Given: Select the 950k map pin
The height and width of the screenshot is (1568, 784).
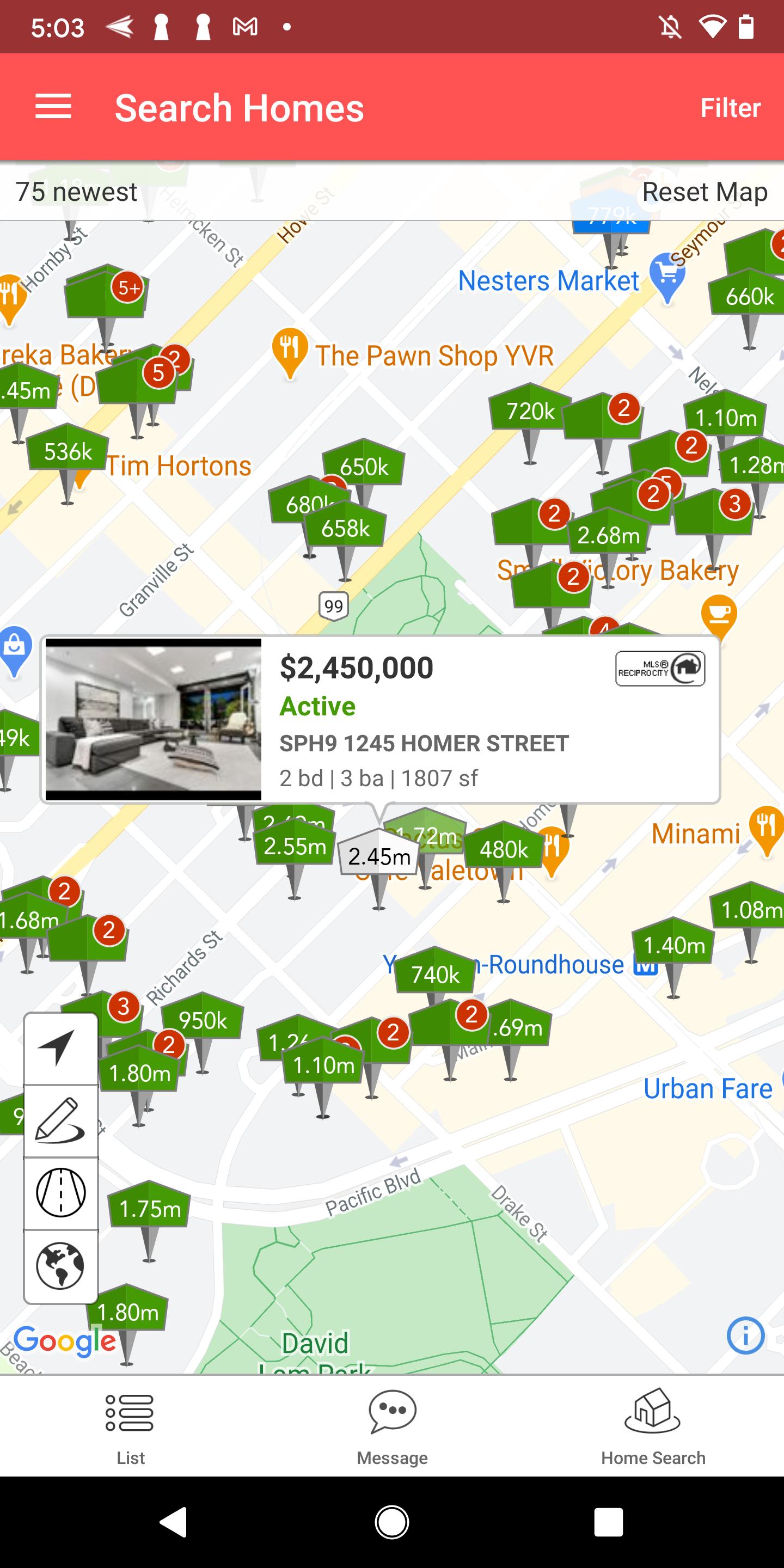Looking at the screenshot, I should click(x=203, y=1020).
